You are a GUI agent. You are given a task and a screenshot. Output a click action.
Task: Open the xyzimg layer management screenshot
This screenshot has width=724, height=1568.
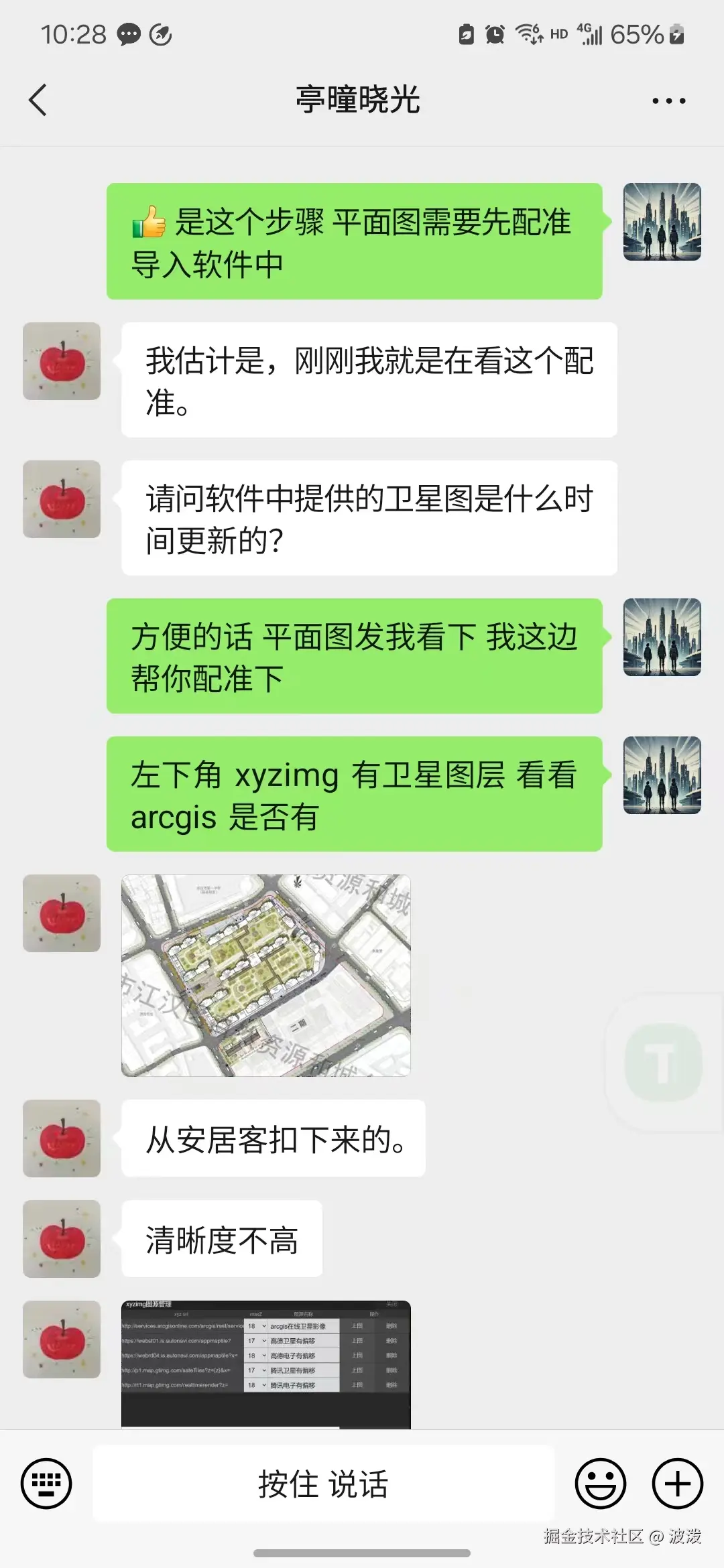[265, 1364]
